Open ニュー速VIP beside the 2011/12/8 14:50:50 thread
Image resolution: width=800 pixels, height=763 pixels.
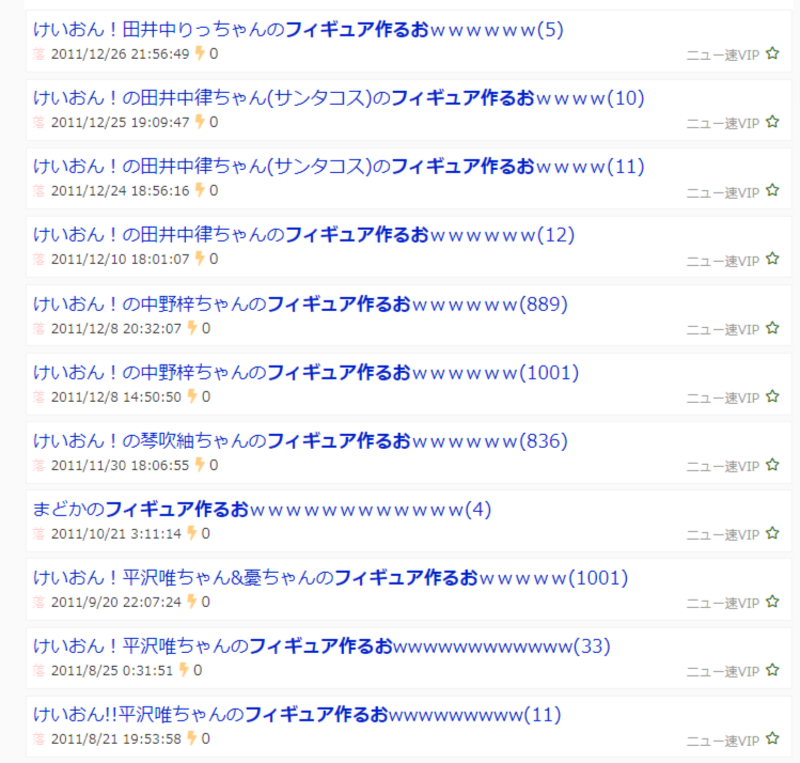click(723, 398)
